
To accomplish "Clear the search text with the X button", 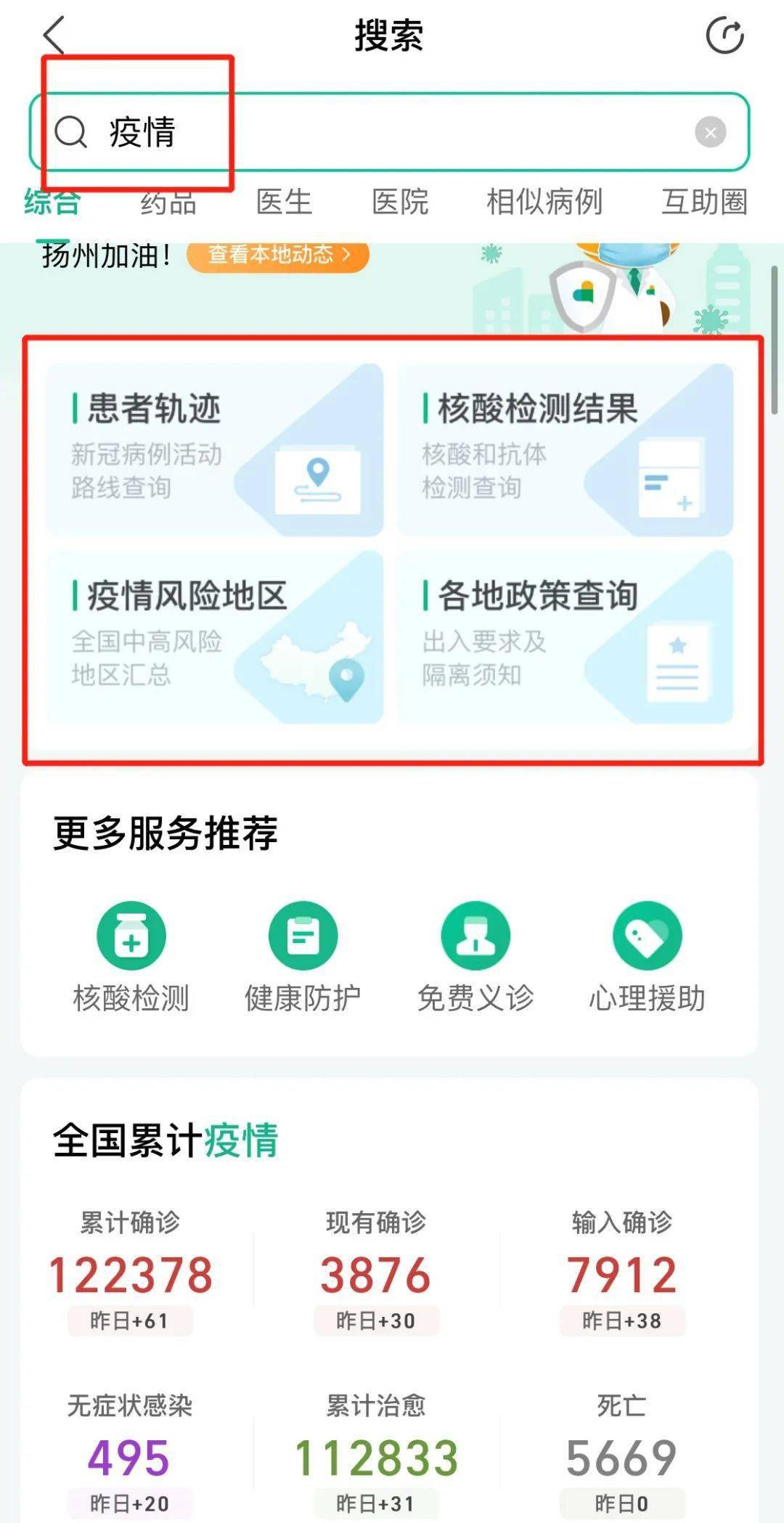I will point(711,132).
